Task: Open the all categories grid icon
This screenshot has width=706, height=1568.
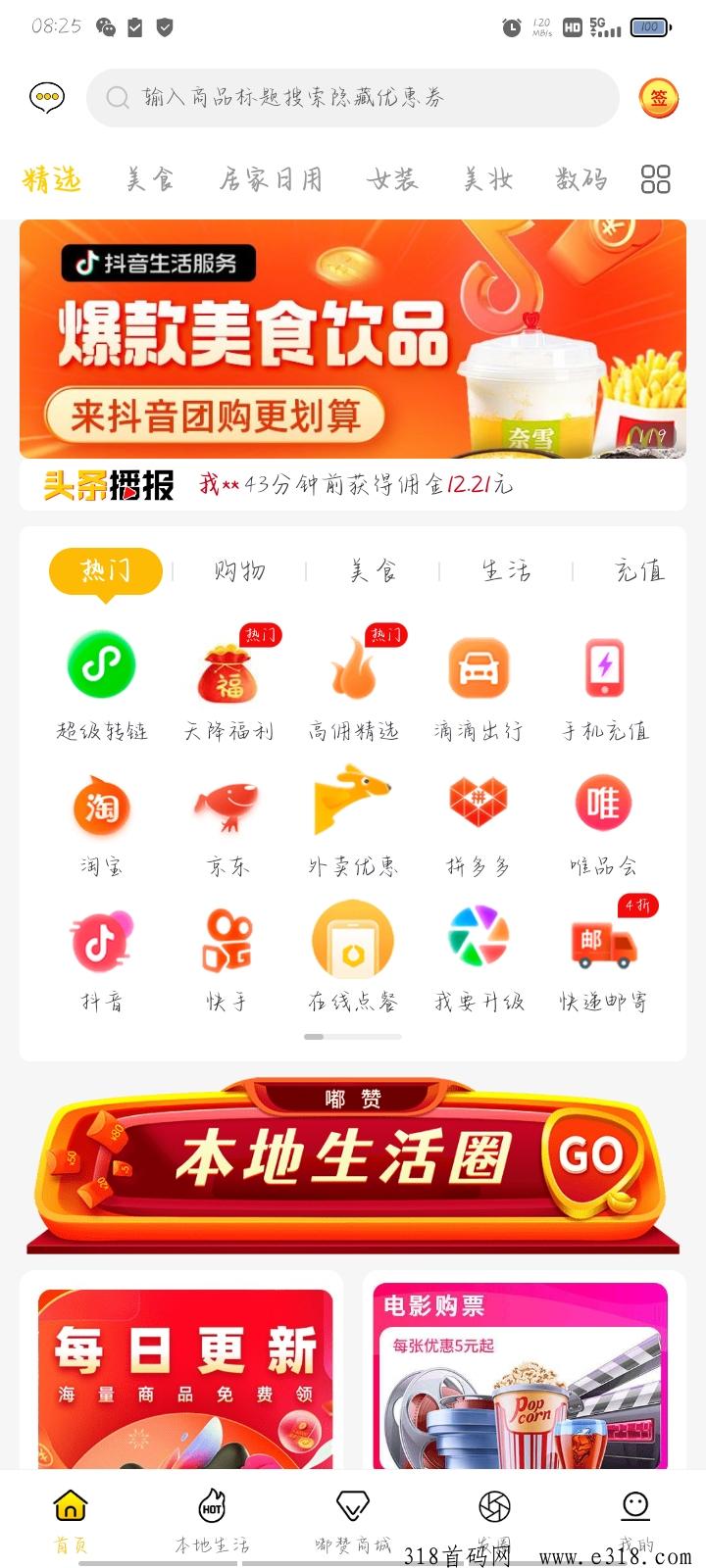Action: [655, 179]
